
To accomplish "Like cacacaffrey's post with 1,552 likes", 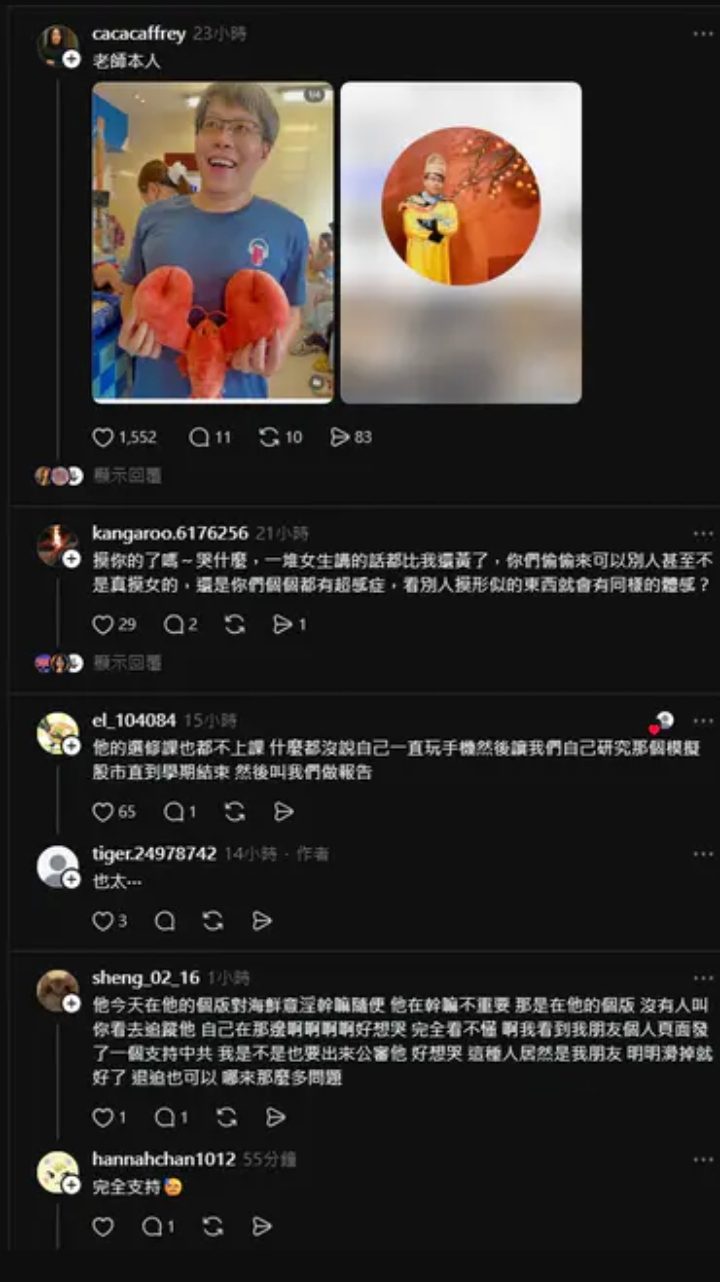I will [103, 437].
